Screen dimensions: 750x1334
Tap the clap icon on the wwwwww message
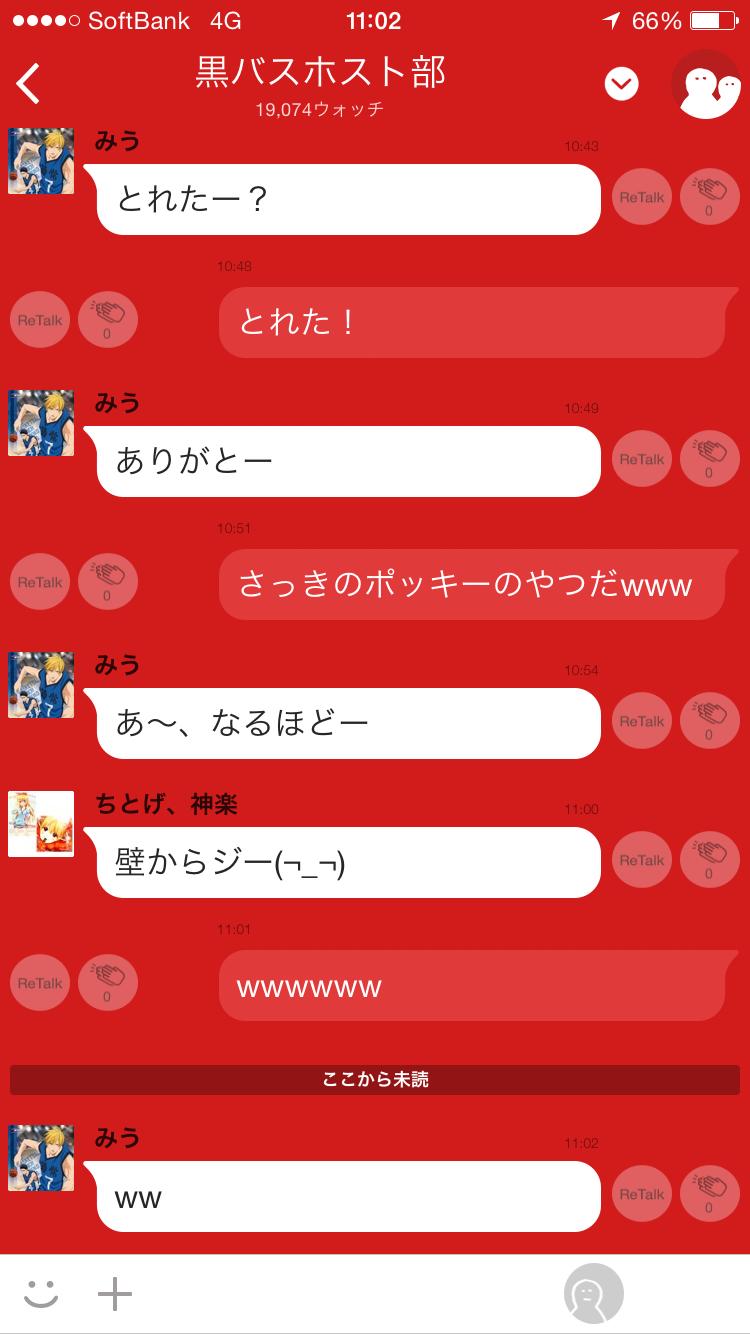[107, 983]
